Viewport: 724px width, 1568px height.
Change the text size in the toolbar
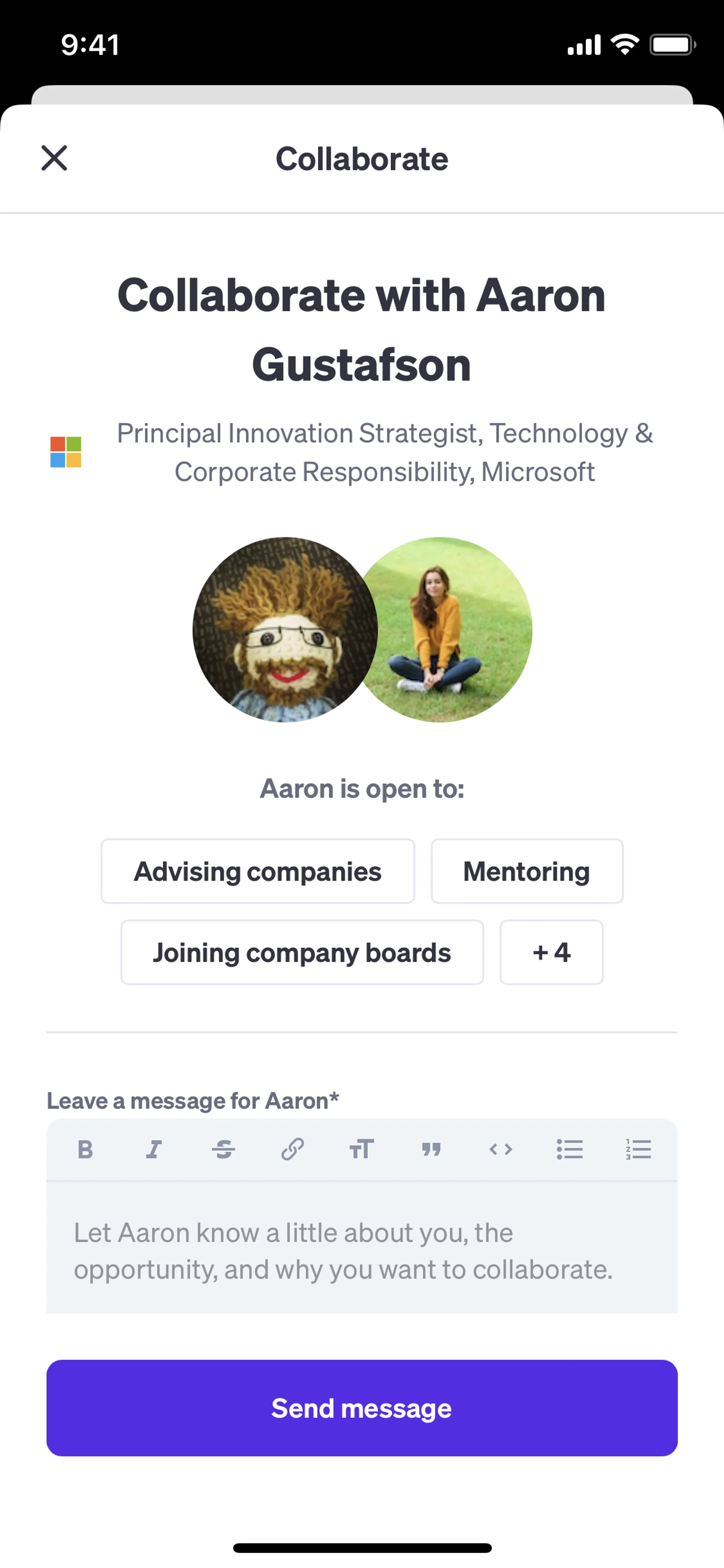pos(361,1149)
